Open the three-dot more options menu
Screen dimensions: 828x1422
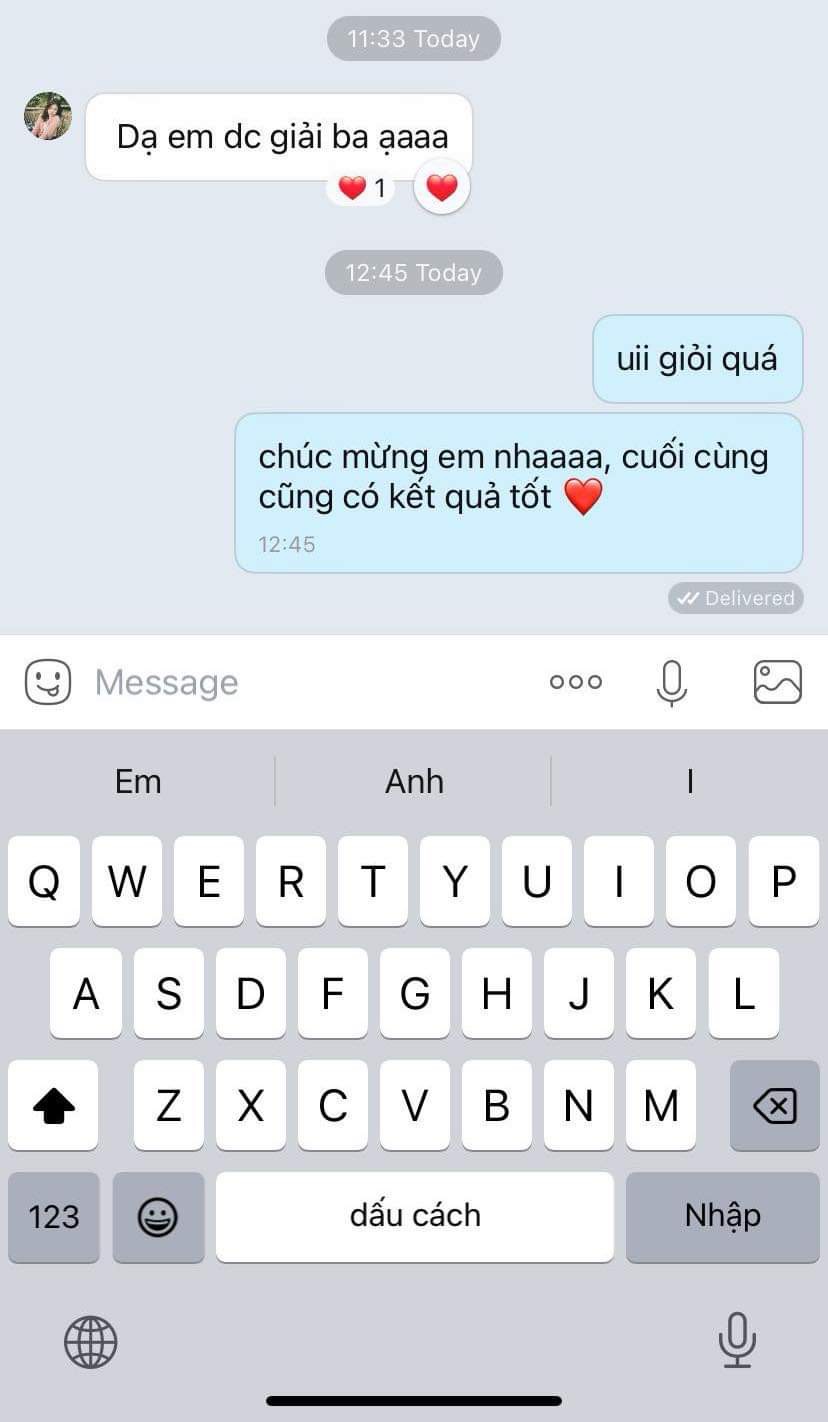576,682
